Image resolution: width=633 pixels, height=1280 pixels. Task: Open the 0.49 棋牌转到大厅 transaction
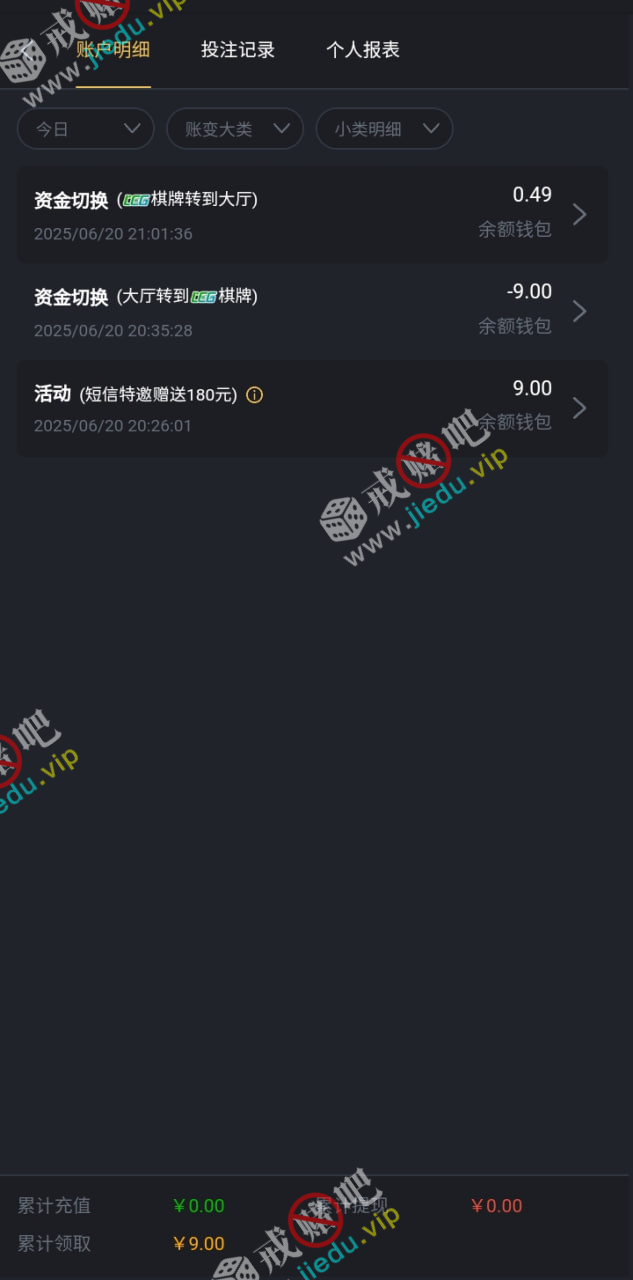(x=312, y=215)
